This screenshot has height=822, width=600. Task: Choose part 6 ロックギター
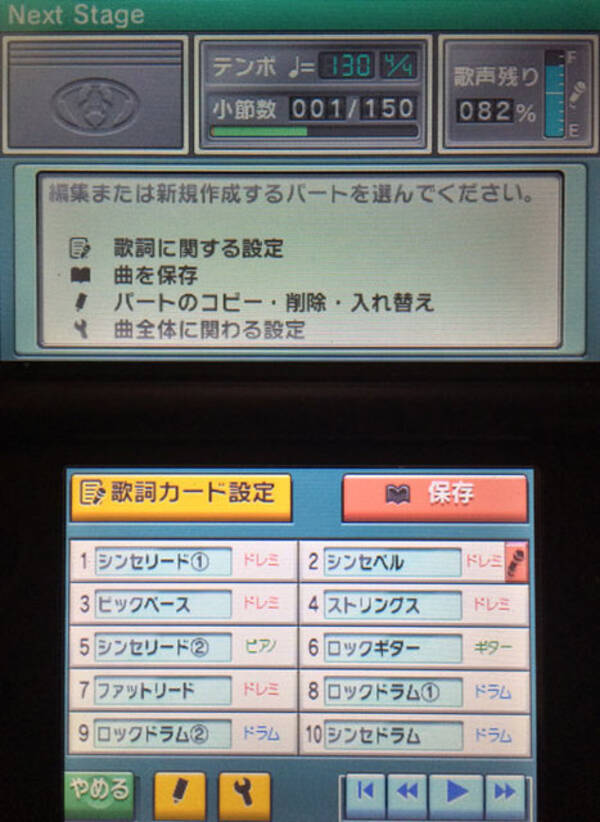pyautogui.click(x=413, y=648)
